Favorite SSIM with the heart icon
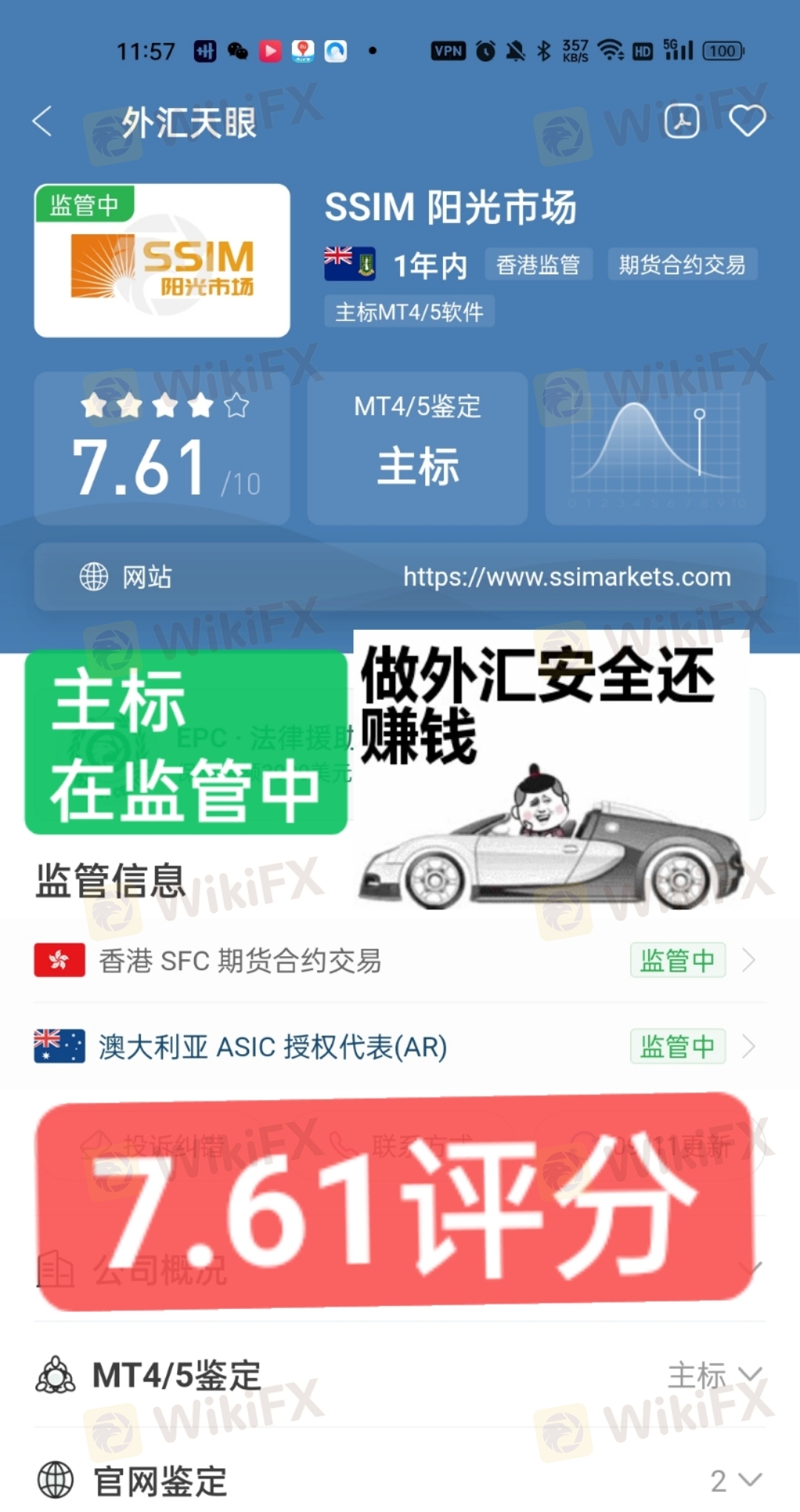Image resolution: width=800 pixels, height=1512 pixels. pyautogui.click(x=747, y=121)
